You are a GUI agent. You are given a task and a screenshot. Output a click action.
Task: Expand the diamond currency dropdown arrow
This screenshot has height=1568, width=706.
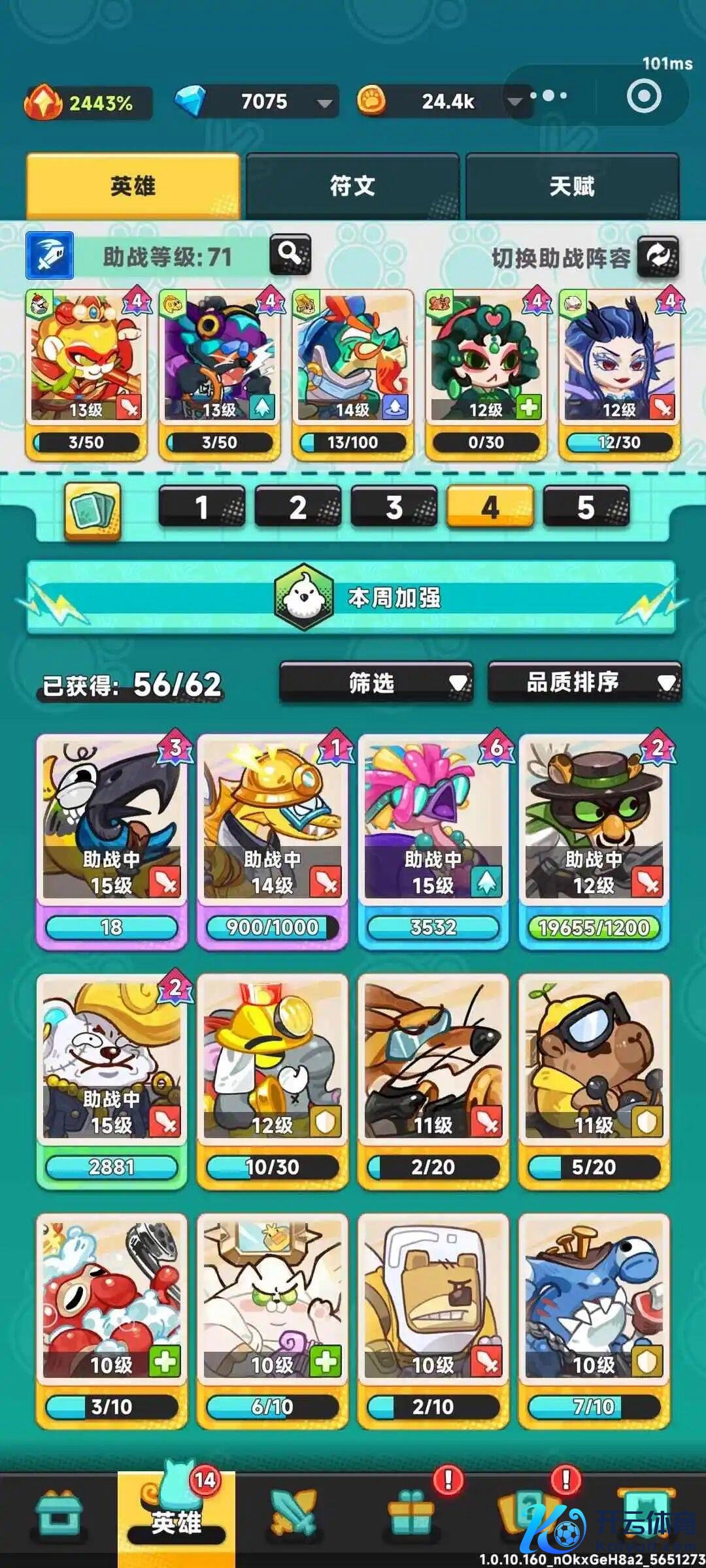tap(324, 103)
